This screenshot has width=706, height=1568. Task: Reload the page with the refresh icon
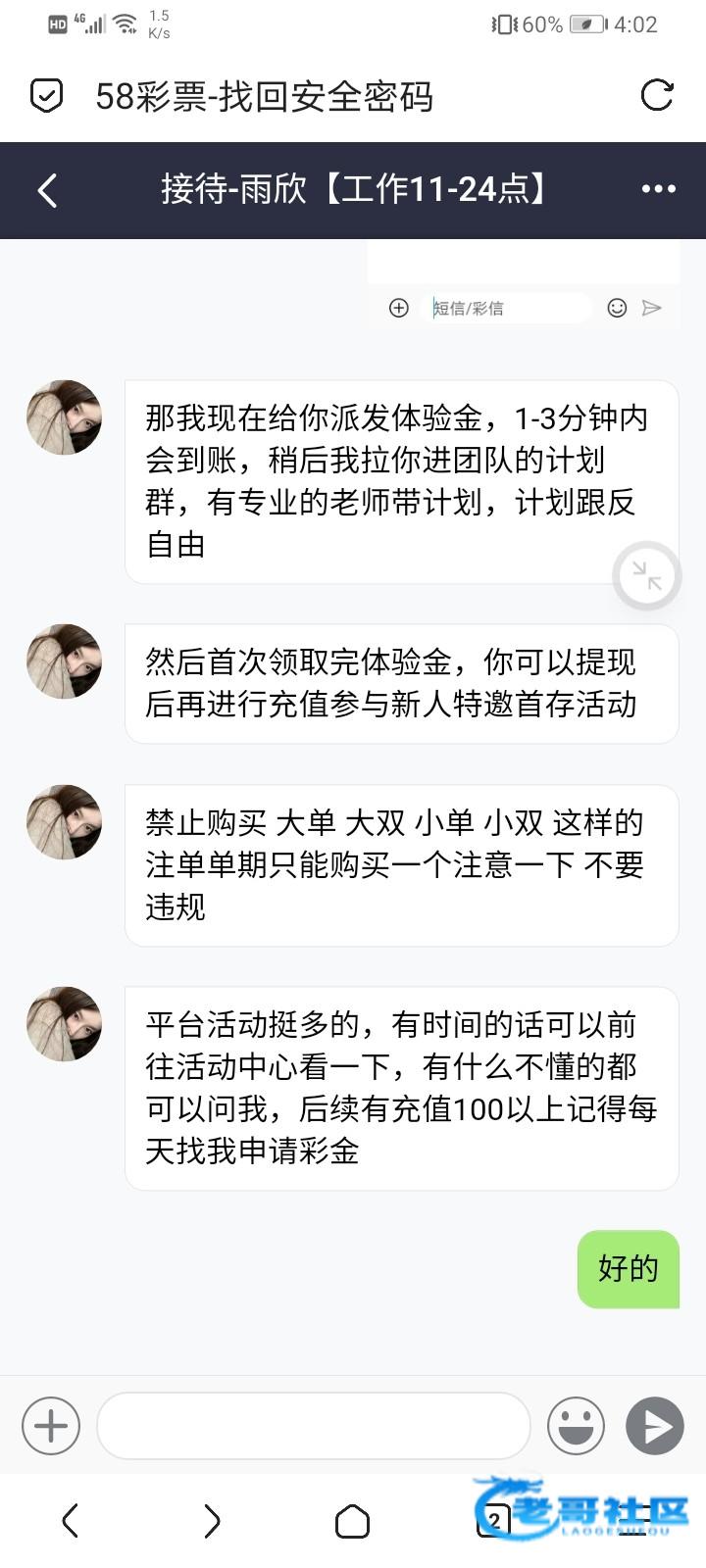[656, 95]
